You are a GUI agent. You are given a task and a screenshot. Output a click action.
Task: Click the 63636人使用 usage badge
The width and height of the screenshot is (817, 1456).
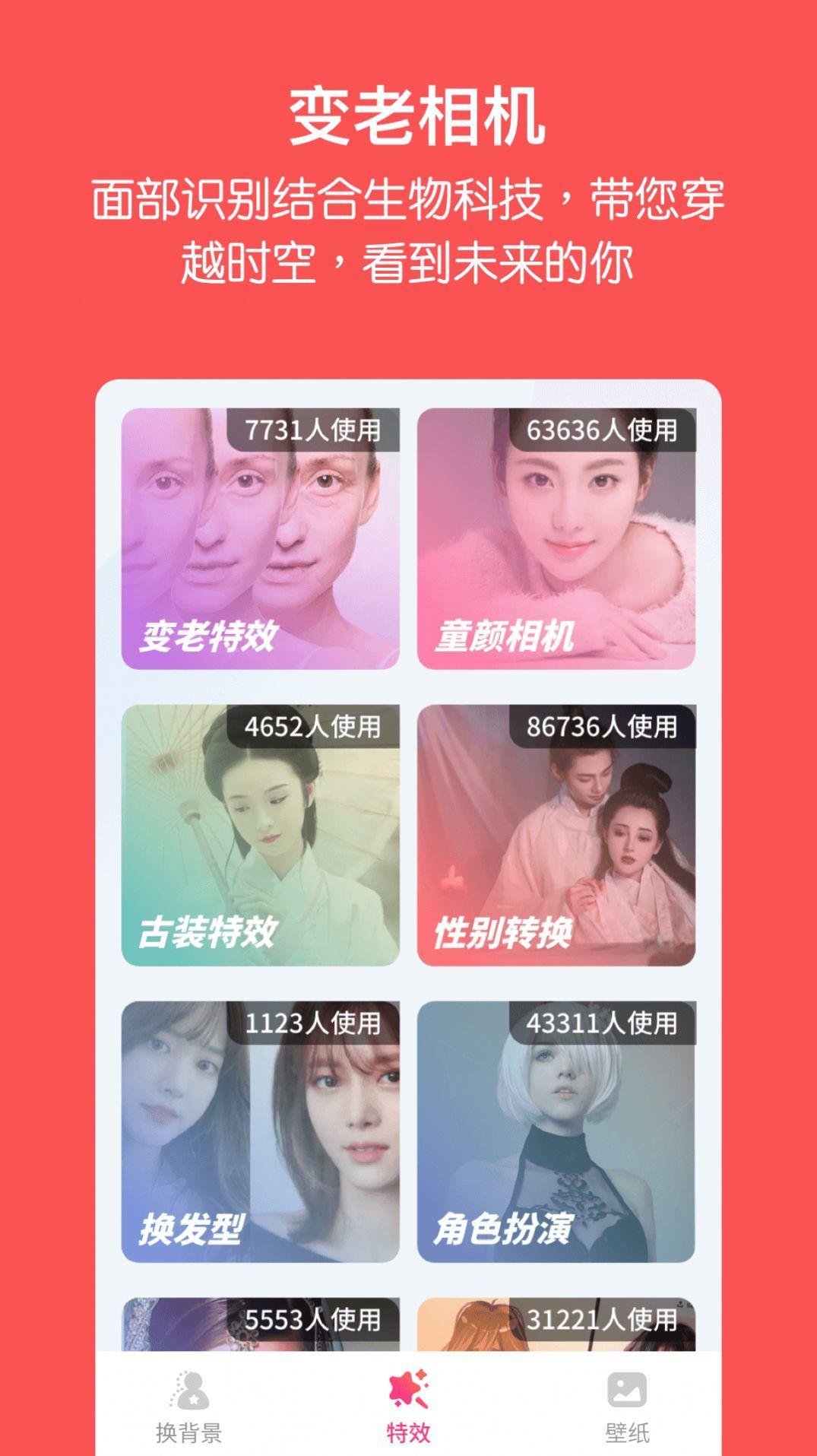(x=603, y=430)
